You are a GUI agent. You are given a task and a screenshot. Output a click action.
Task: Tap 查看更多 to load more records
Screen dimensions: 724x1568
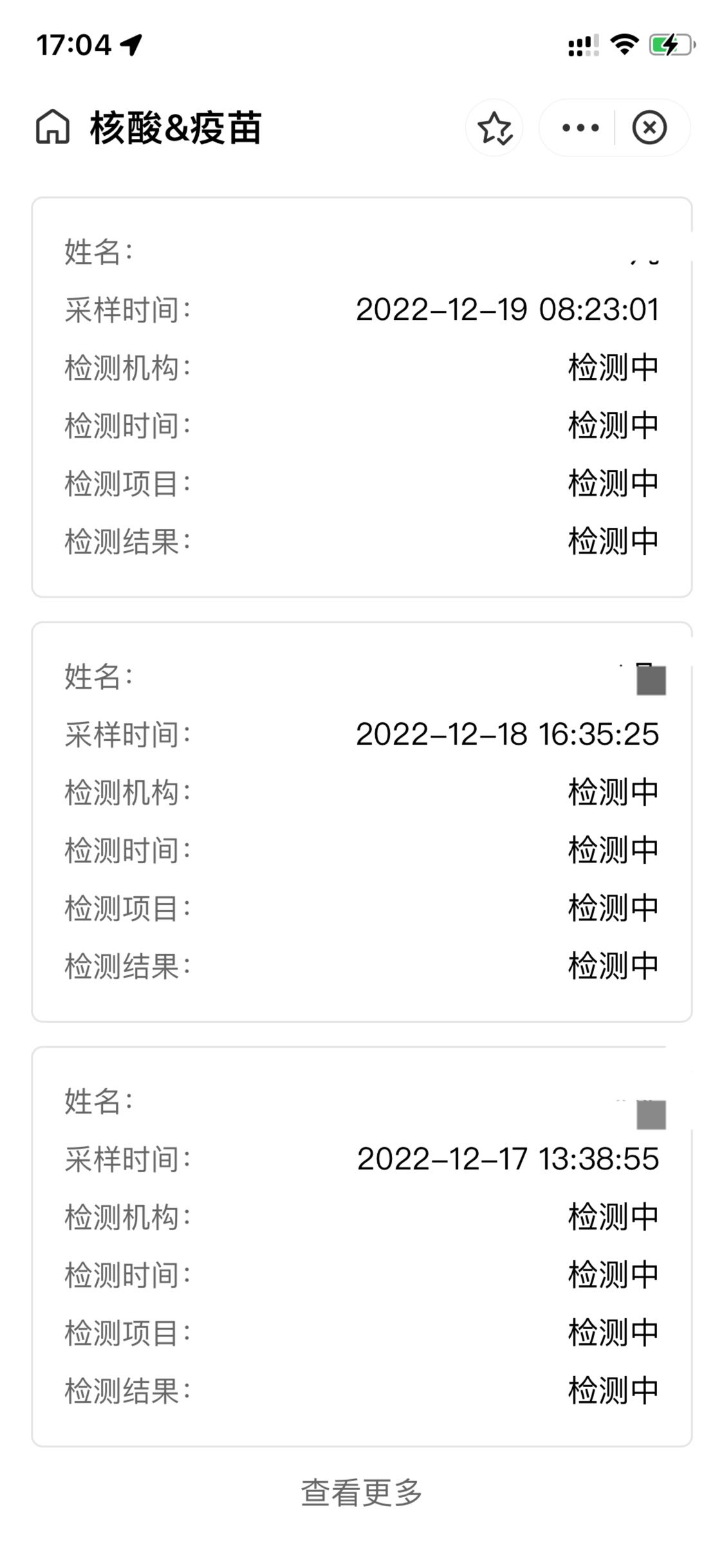click(x=362, y=1493)
